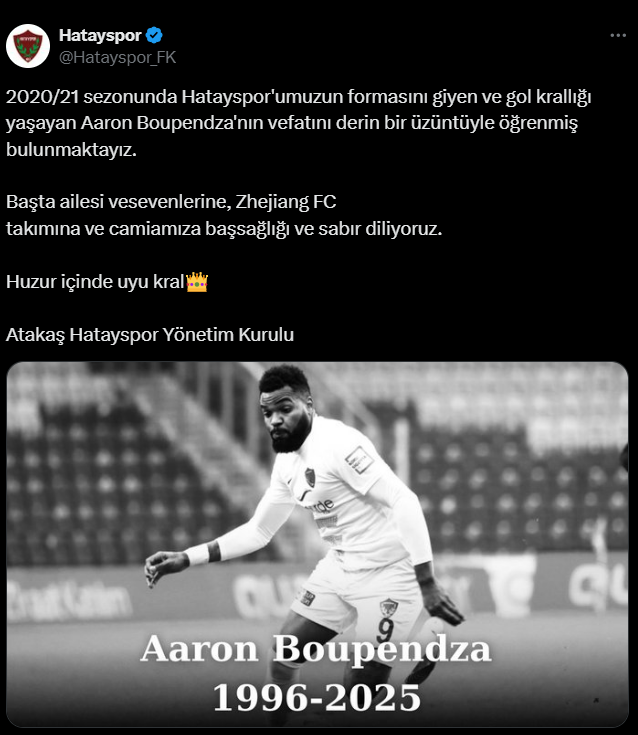The height and width of the screenshot is (735, 638).
Task: View the @Hatayspor_FK handle profile
Action: [117, 57]
